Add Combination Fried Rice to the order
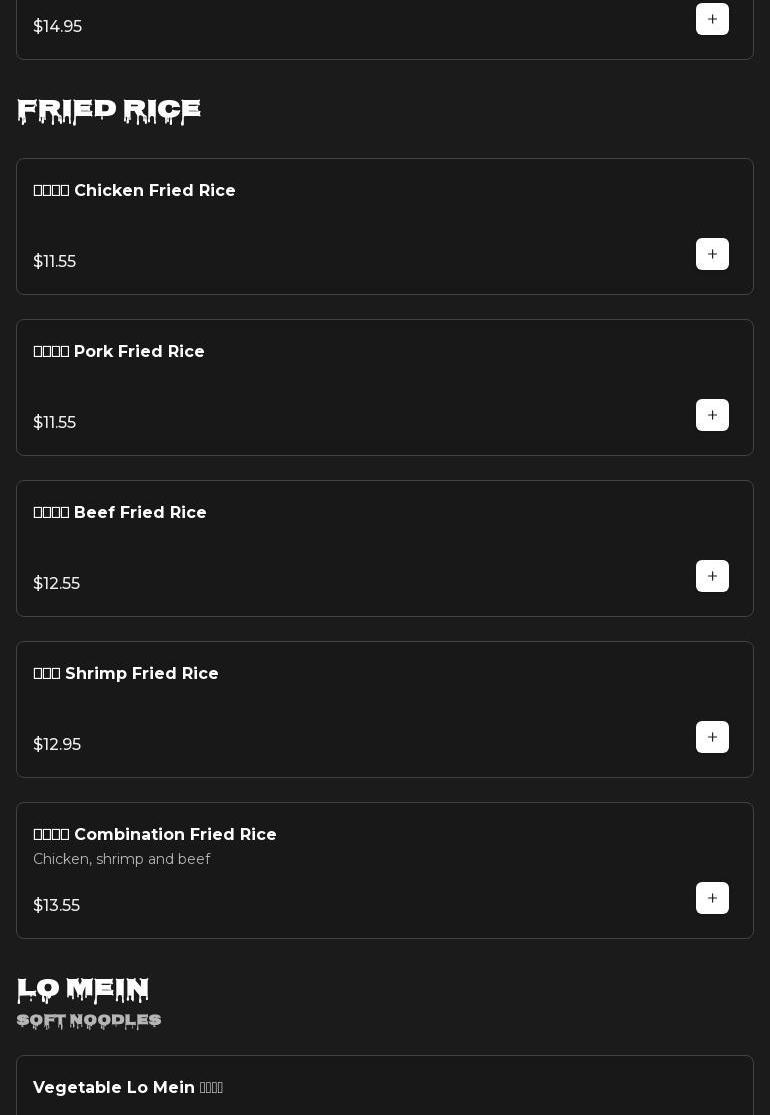The height and width of the screenshot is (1115, 770). click(x=712, y=898)
